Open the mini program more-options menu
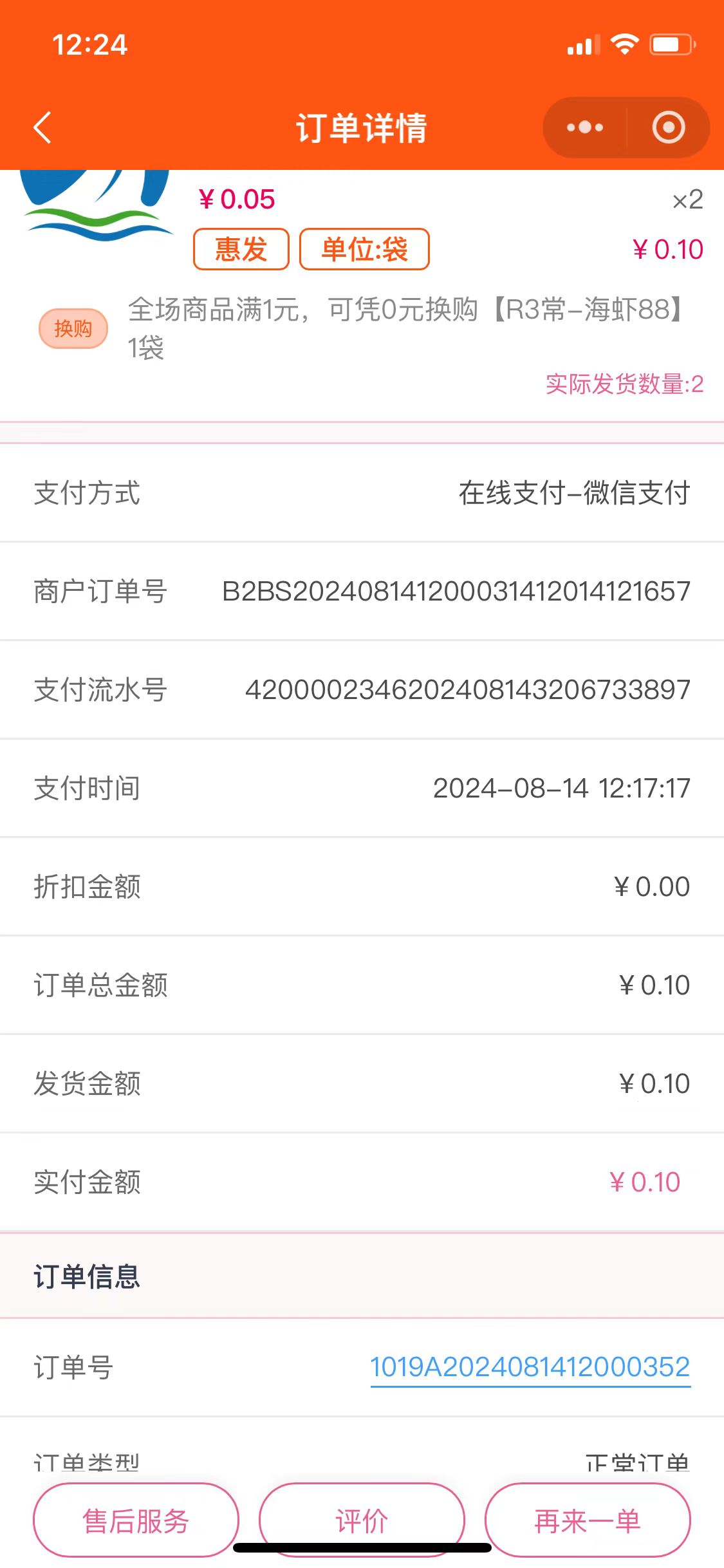Viewport: 724px width, 1568px height. click(x=584, y=127)
